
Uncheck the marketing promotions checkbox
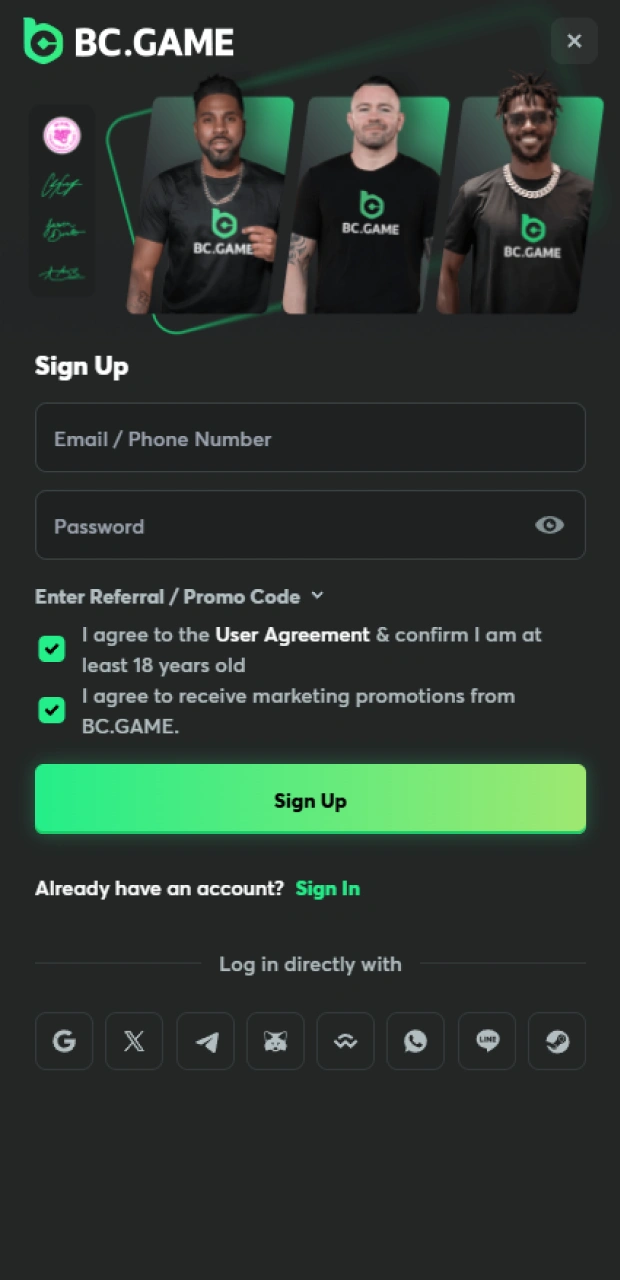tap(51, 710)
